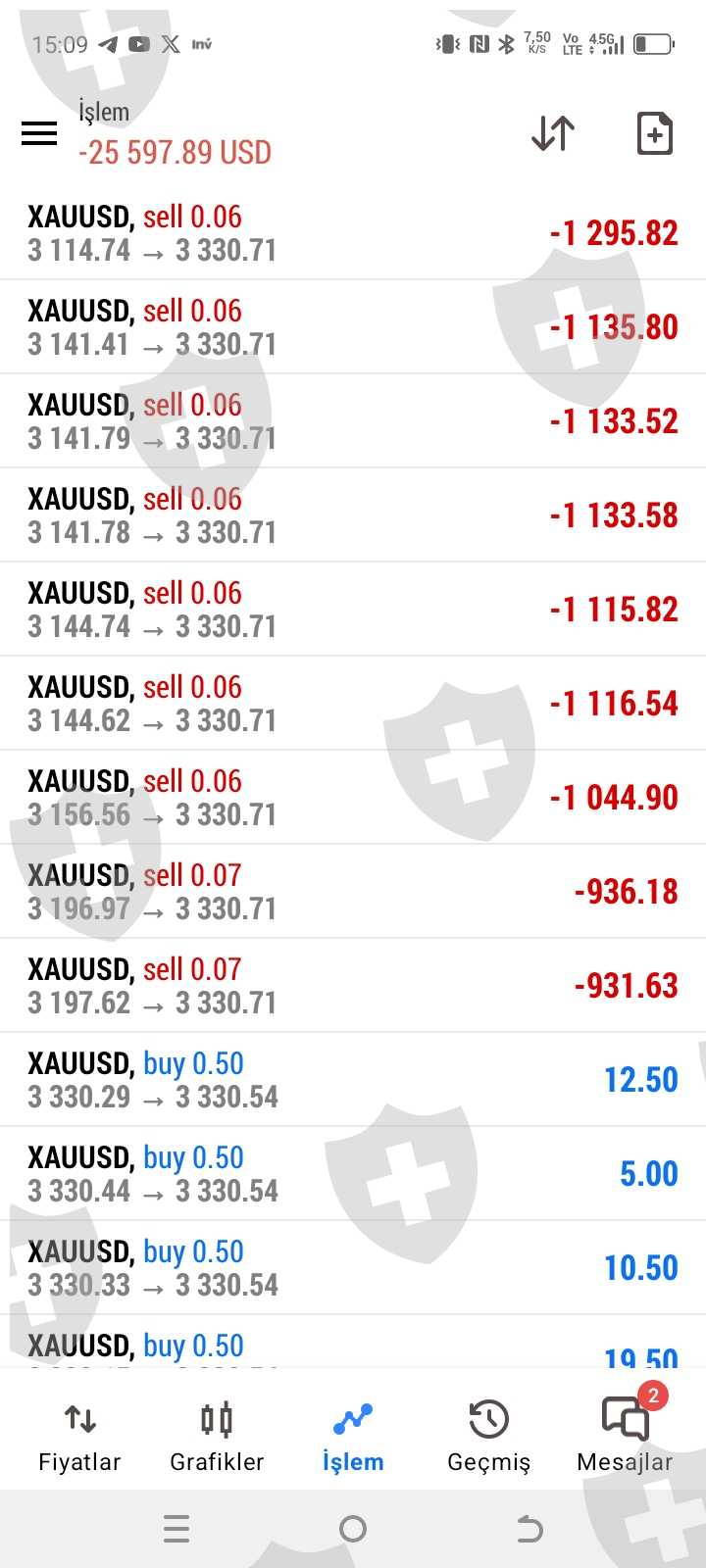This screenshot has height=1568, width=706.
Task: Expand the sell position opened at 3 144.74
Action: [x=353, y=610]
